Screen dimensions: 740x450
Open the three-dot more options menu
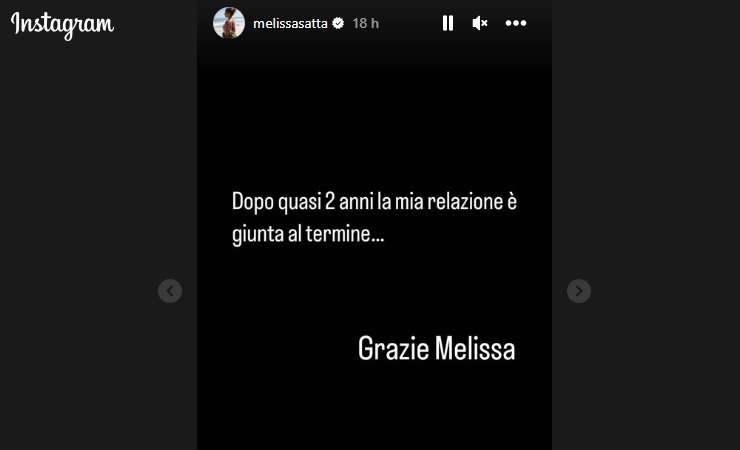(x=516, y=23)
